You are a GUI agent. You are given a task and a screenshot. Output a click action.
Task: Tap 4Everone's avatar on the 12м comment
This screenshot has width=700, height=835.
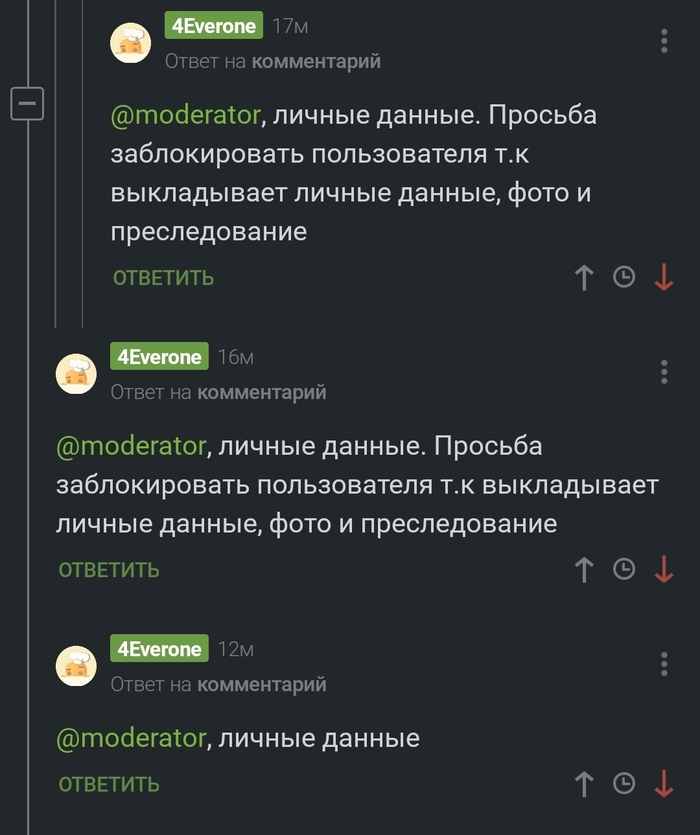click(76, 666)
